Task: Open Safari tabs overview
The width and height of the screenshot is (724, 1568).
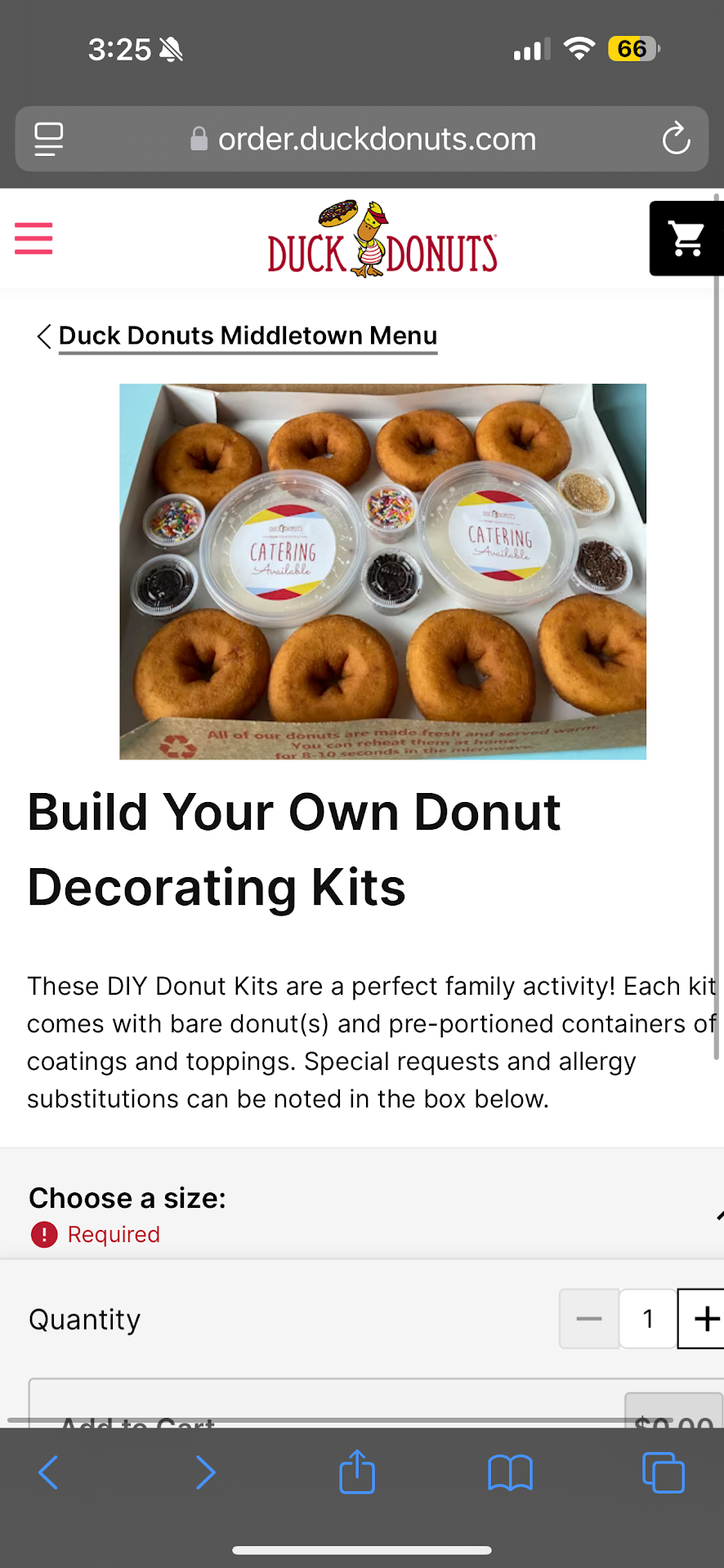Action: click(663, 1472)
